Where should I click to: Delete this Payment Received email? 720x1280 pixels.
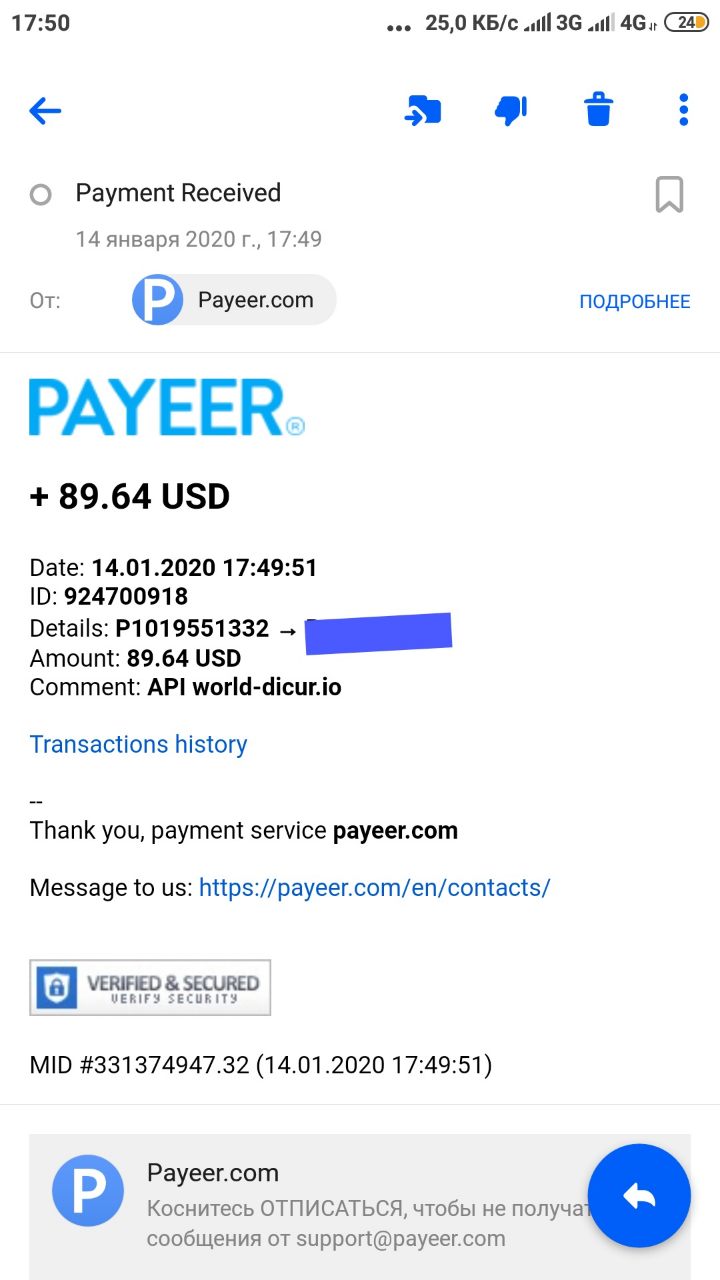[598, 110]
